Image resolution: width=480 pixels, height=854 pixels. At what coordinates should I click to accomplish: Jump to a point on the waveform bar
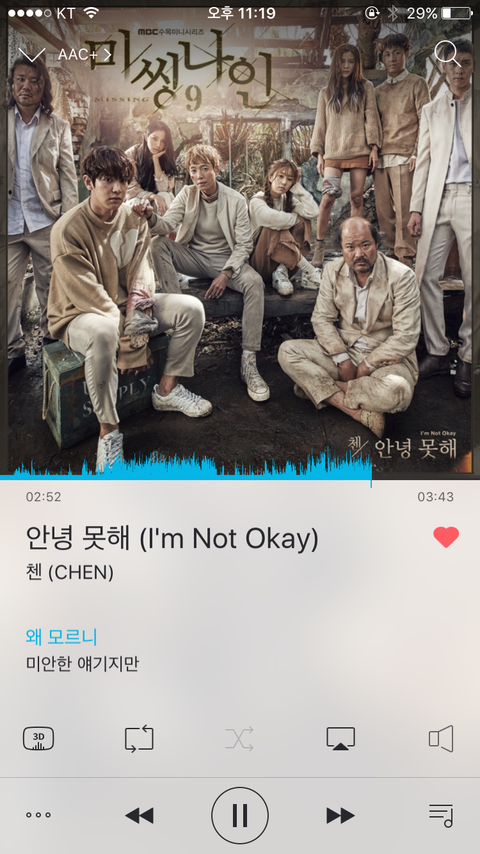tap(240, 466)
